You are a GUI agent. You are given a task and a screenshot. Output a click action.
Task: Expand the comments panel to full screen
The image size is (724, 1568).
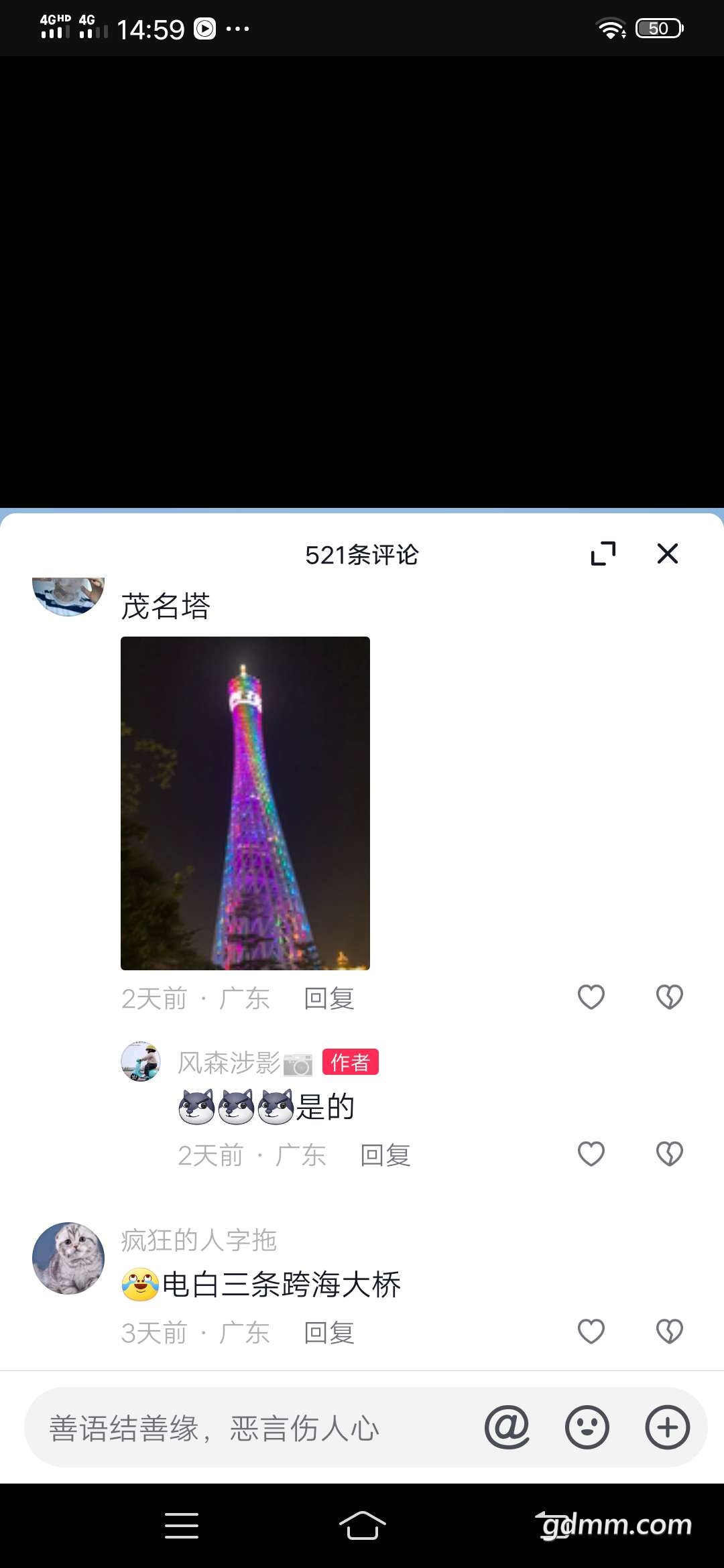(x=603, y=553)
